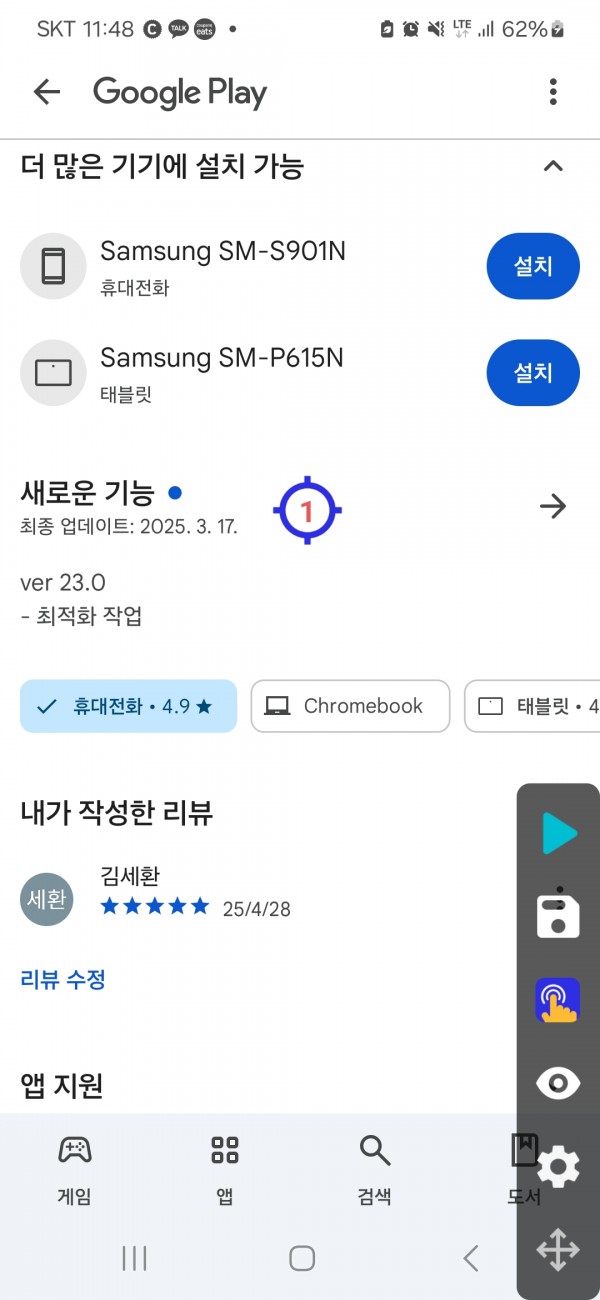Switch to the 앱 tab
Viewport: 600px width, 1300px height.
(x=225, y=1170)
